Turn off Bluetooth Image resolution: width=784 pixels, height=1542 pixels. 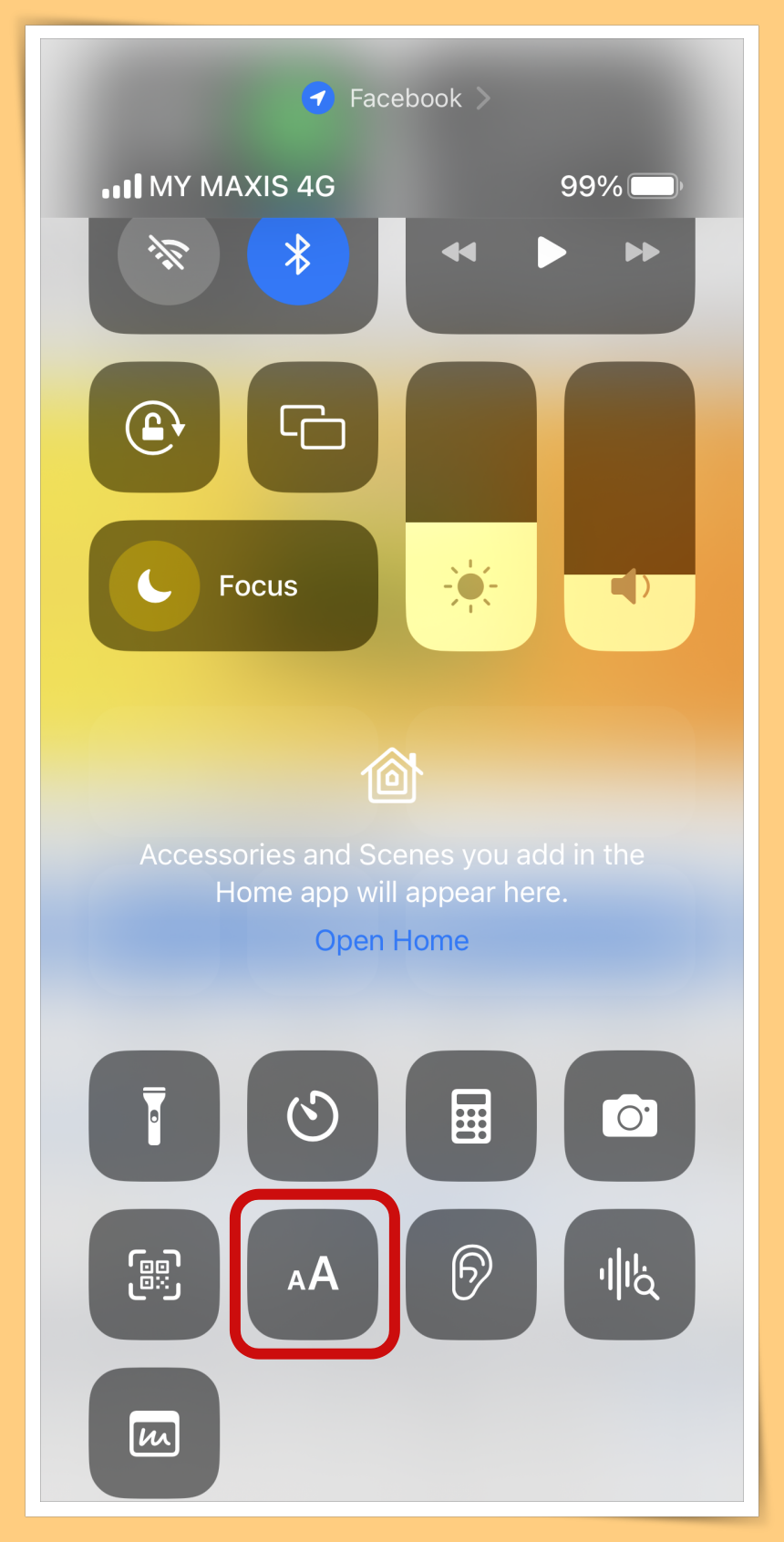coord(298,254)
